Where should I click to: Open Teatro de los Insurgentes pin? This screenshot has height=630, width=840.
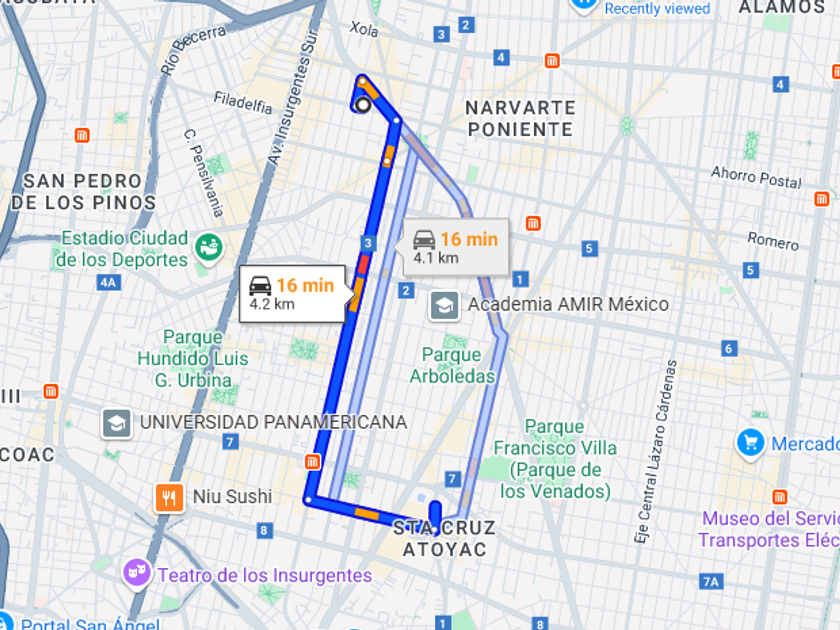[x=137, y=574]
